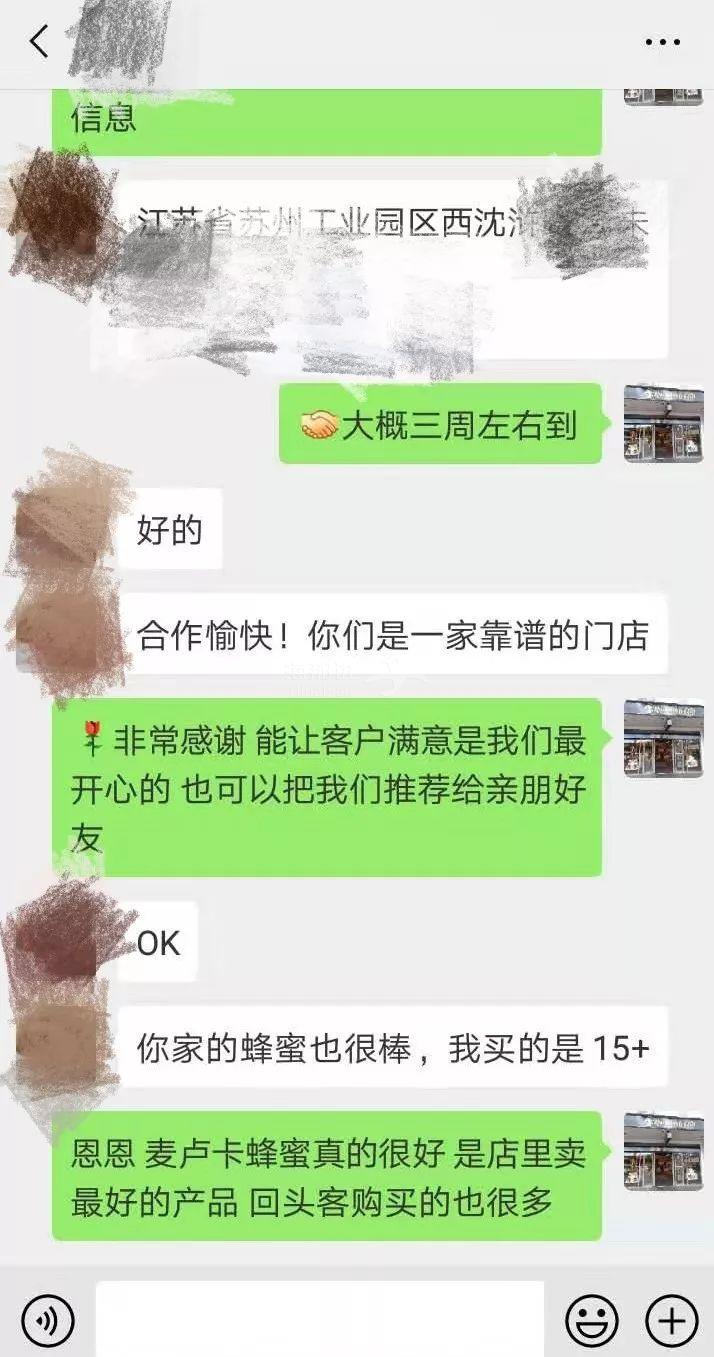Open the emoji picker

pos(592,1321)
